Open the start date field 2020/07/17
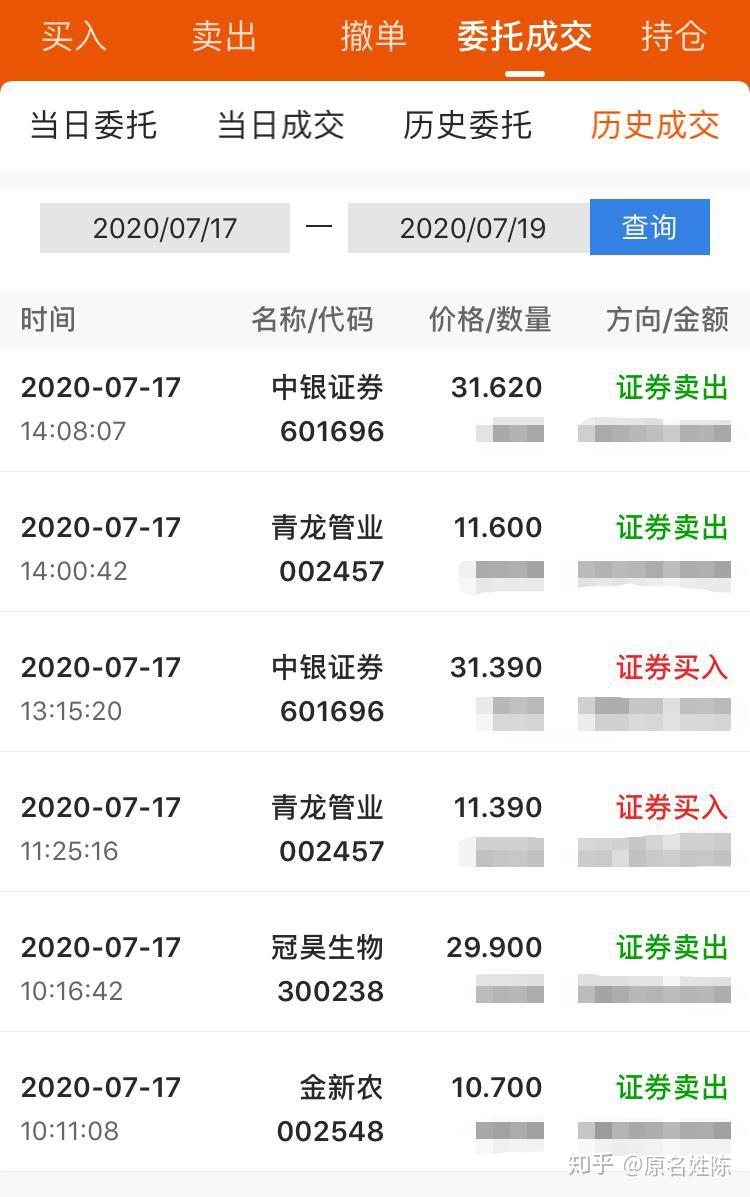 [x=164, y=227]
